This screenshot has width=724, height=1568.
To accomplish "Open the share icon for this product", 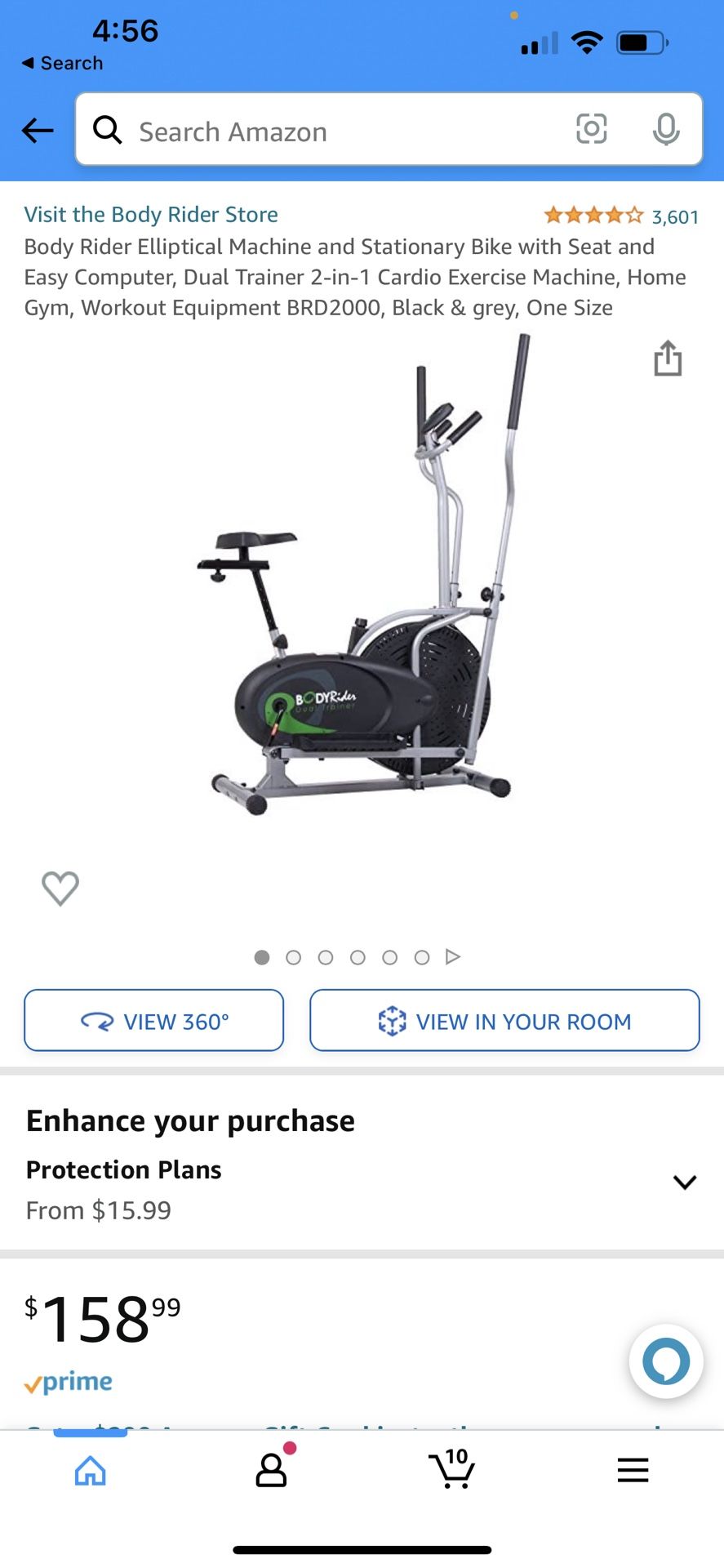I will (x=668, y=358).
